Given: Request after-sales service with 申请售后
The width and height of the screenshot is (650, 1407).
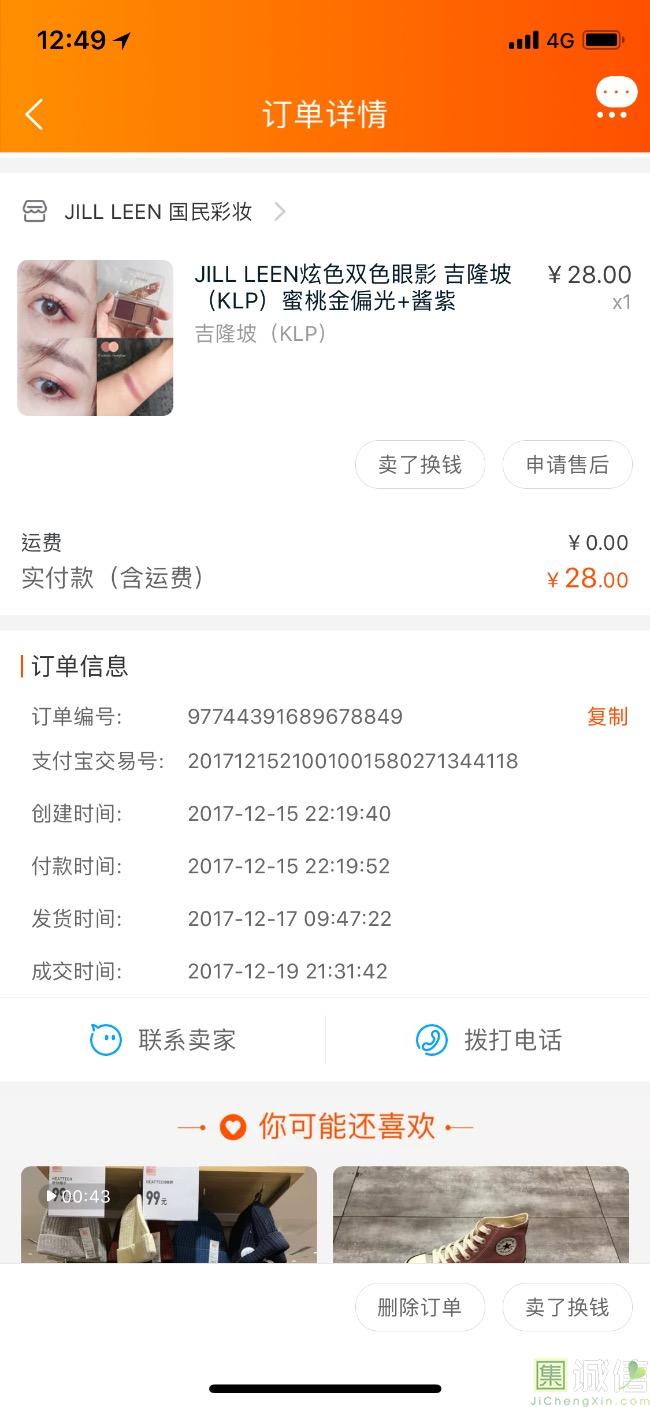Looking at the screenshot, I should click(567, 465).
